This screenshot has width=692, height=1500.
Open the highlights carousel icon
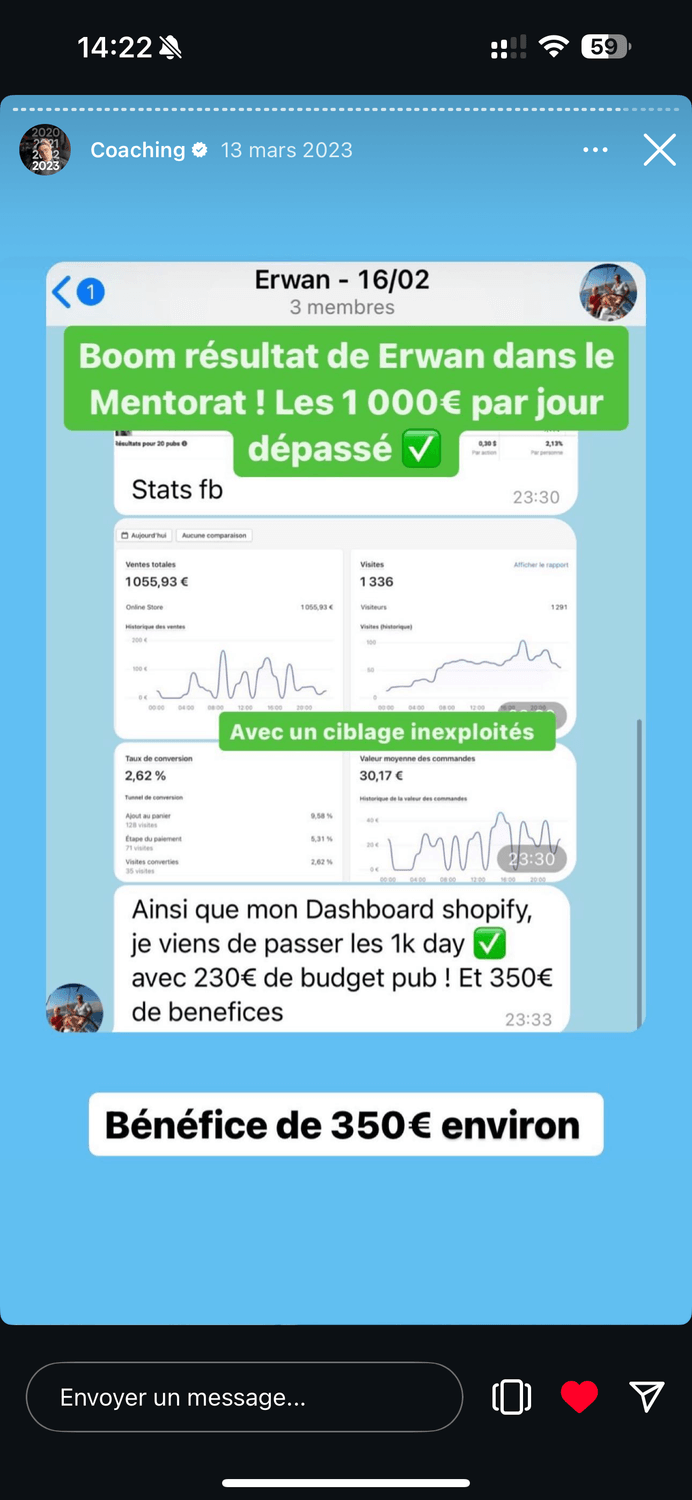tap(511, 1397)
